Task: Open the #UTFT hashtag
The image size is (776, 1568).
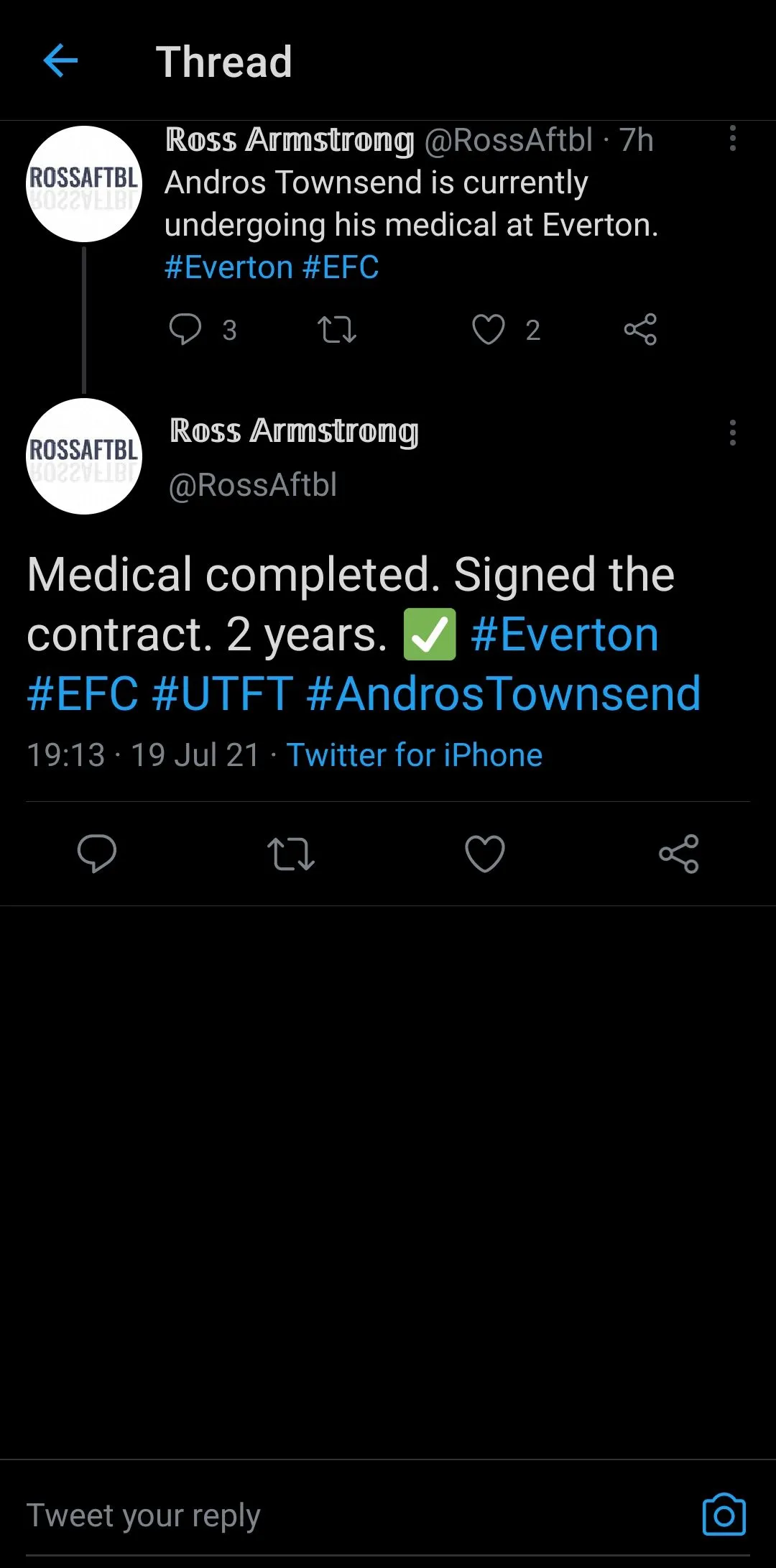Action: [223, 694]
